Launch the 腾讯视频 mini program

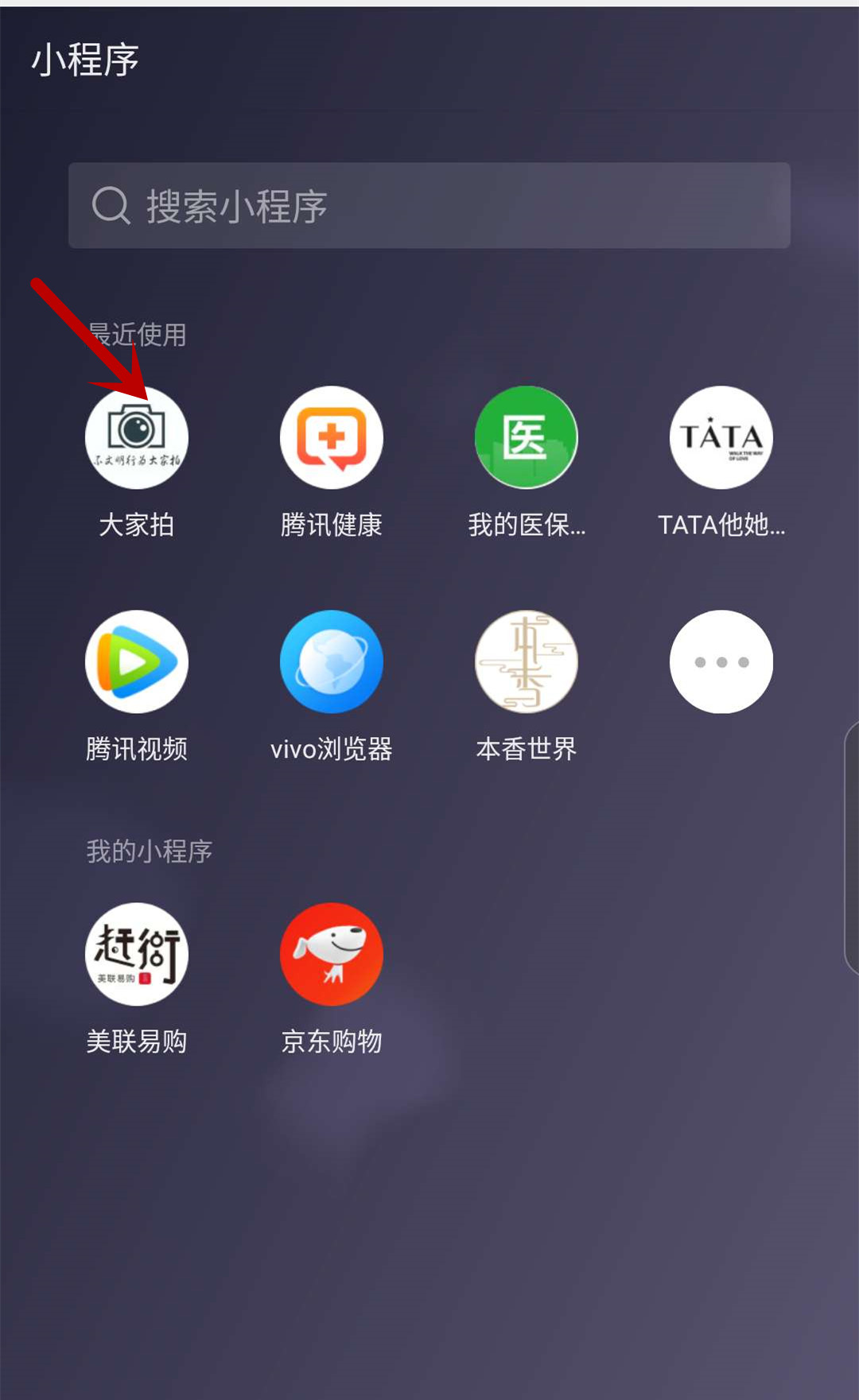tap(137, 662)
